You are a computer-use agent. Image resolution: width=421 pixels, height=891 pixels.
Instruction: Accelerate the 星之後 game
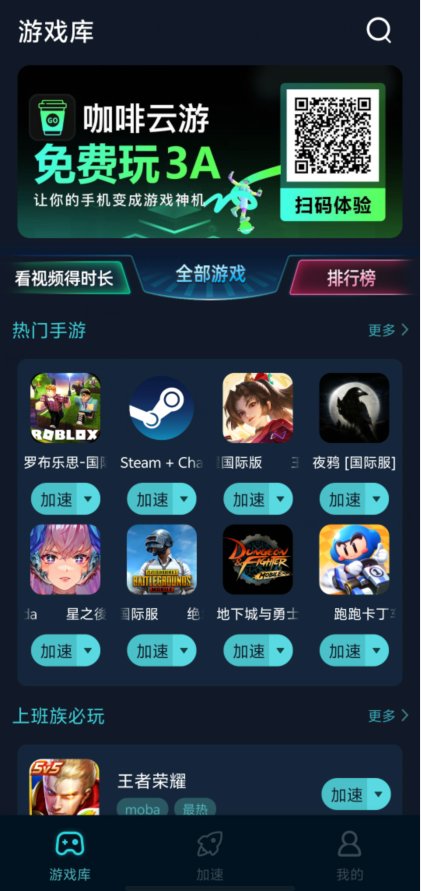coord(56,650)
